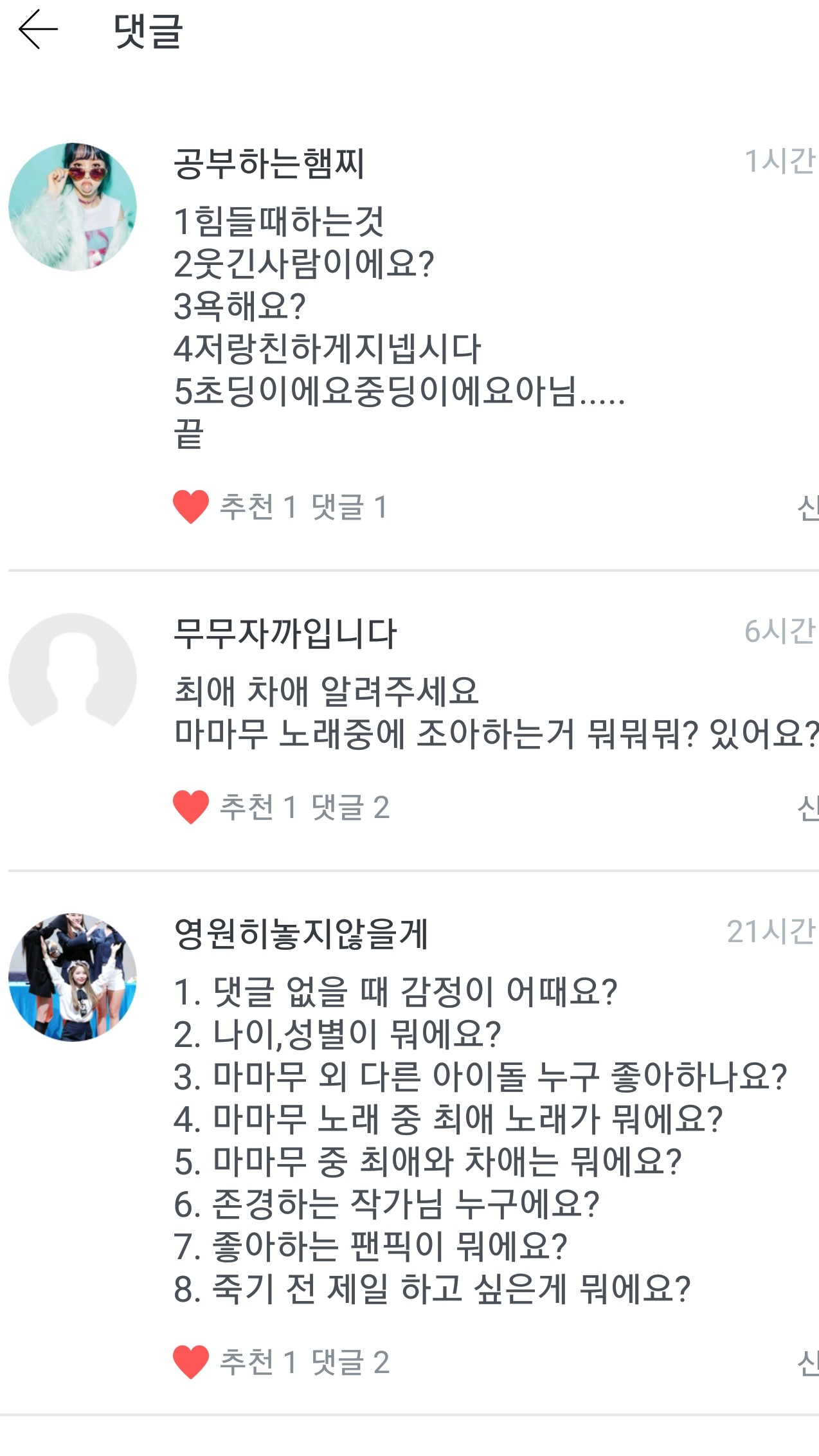819x1456 pixels.
Task: Go back with the arrow icon
Action: tap(38, 30)
